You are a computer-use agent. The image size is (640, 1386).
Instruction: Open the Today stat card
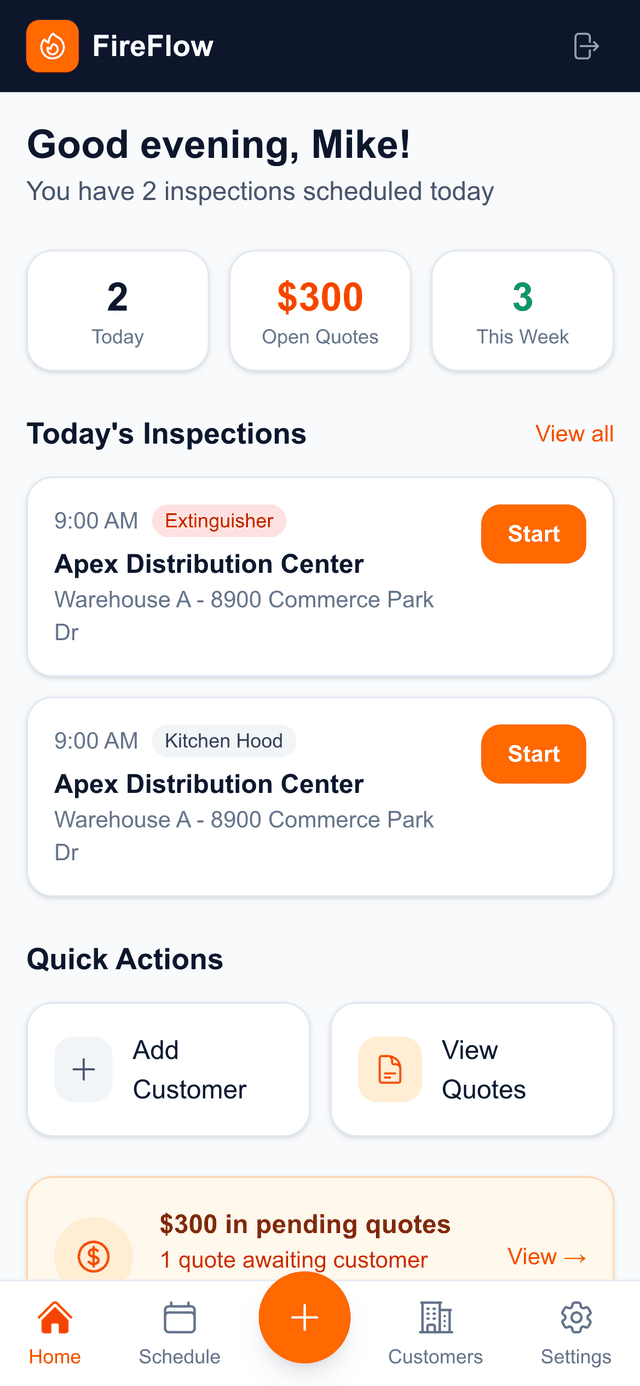118,311
